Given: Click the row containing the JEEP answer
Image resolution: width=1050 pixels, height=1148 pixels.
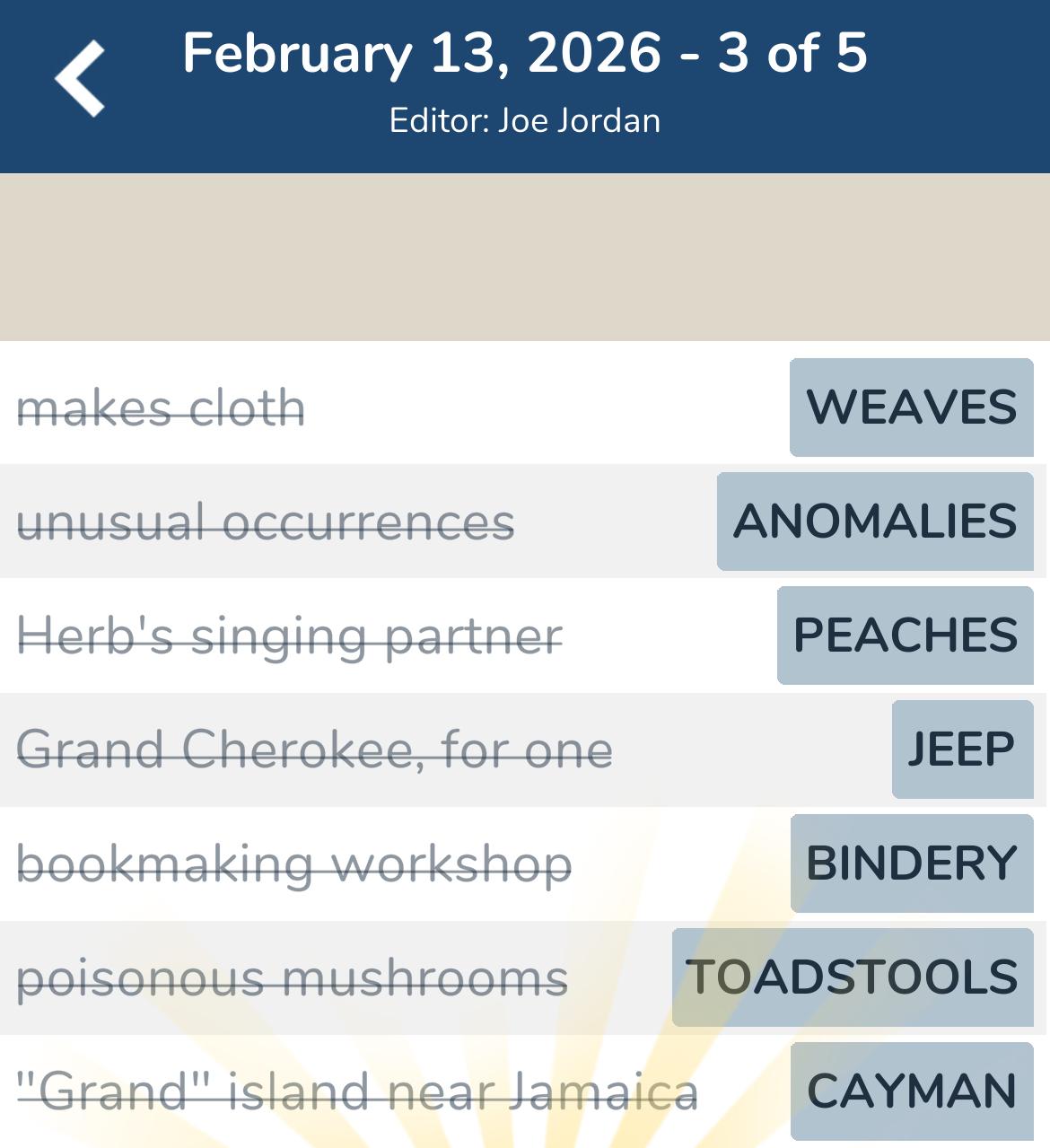Looking at the screenshot, I should click(x=525, y=749).
